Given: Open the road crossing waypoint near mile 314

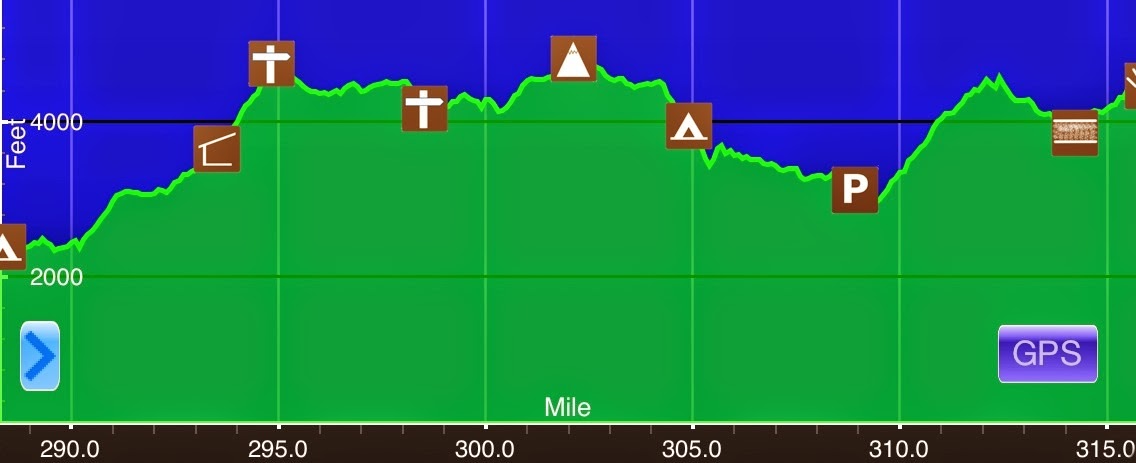Looking at the screenshot, I should click(x=1075, y=133).
